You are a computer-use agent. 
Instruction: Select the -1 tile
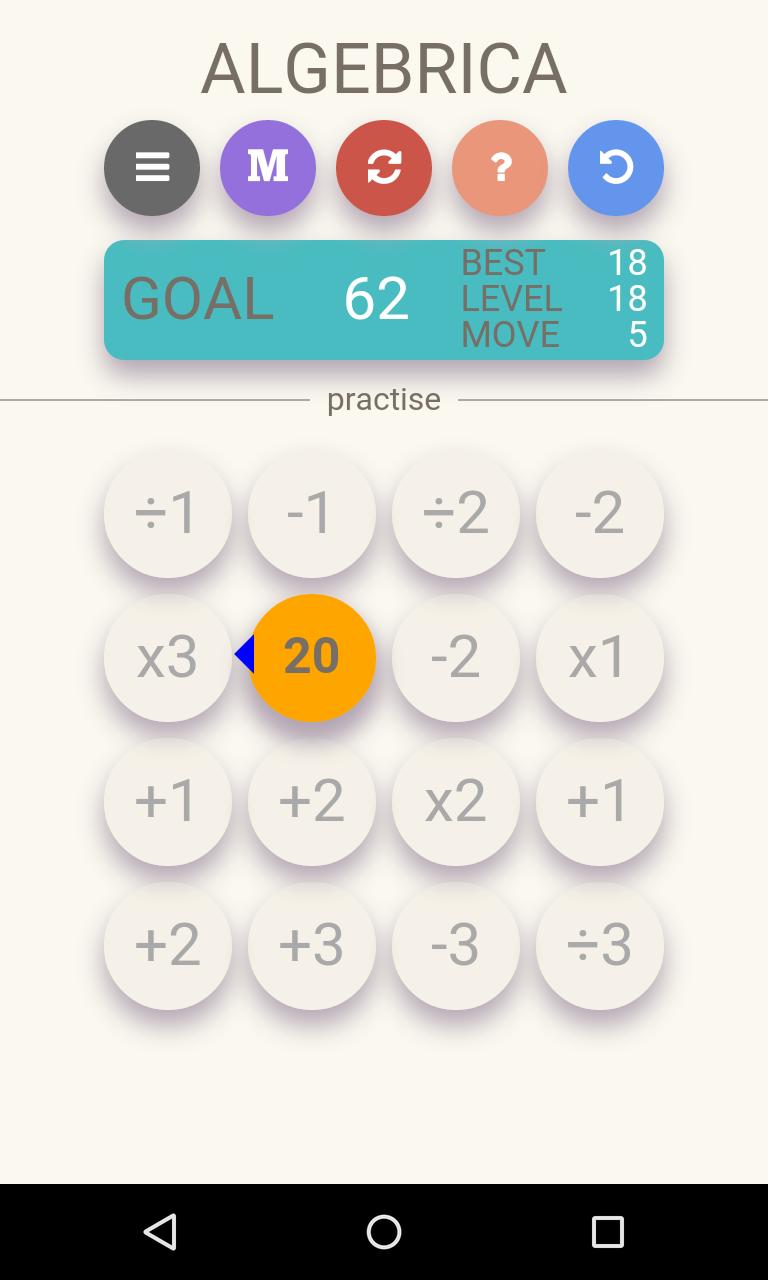coord(312,514)
